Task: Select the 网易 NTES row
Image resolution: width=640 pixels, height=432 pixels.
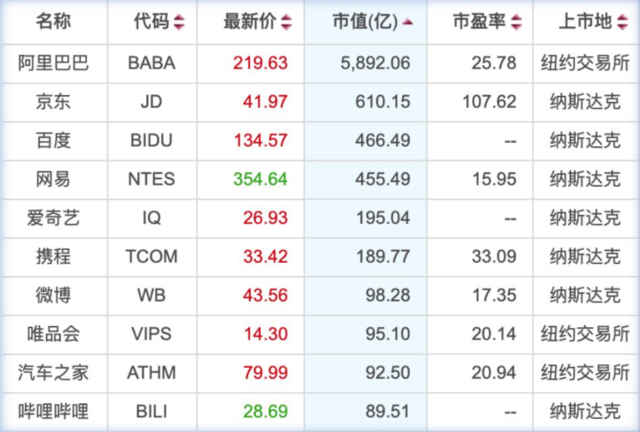Action: [x=54, y=179]
